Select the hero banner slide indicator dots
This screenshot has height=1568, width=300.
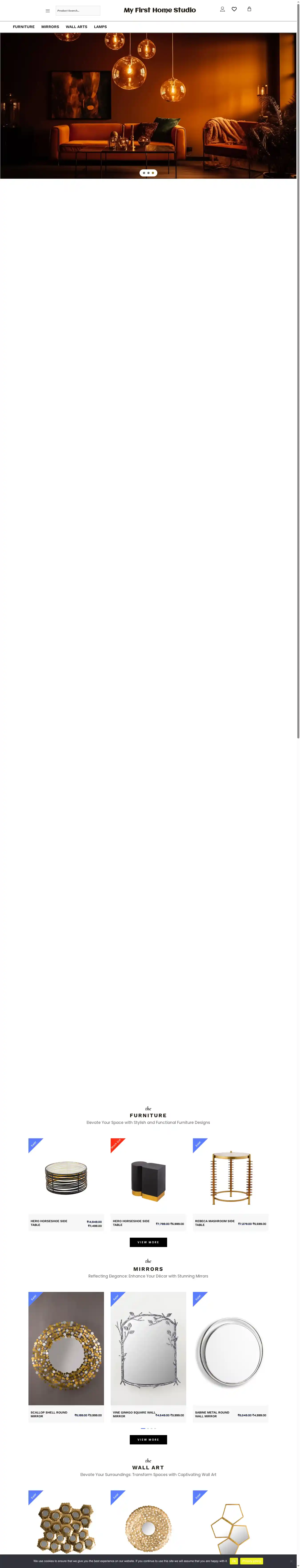(x=148, y=173)
